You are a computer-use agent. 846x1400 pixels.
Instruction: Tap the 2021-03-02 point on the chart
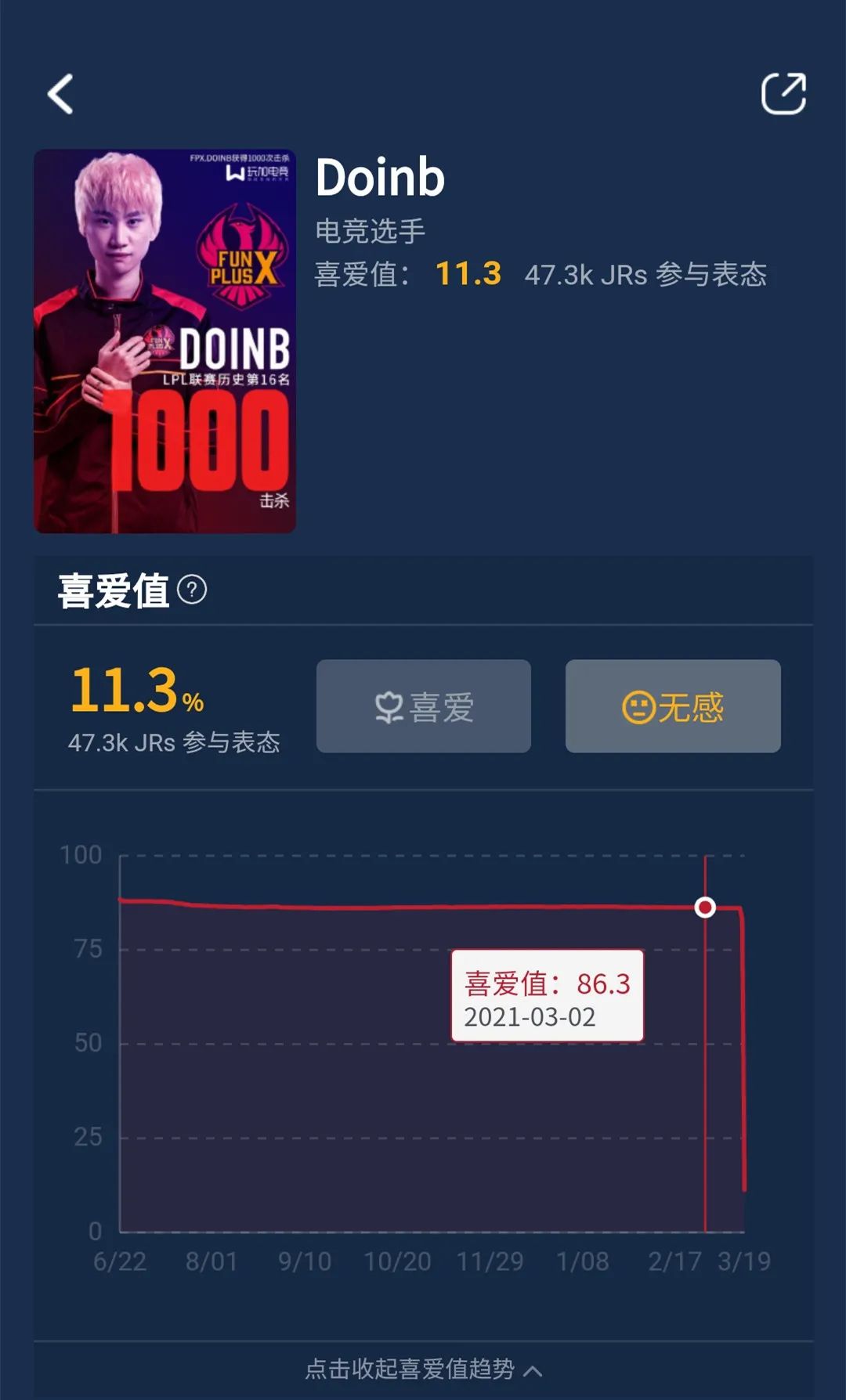pyautogui.click(x=705, y=907)
